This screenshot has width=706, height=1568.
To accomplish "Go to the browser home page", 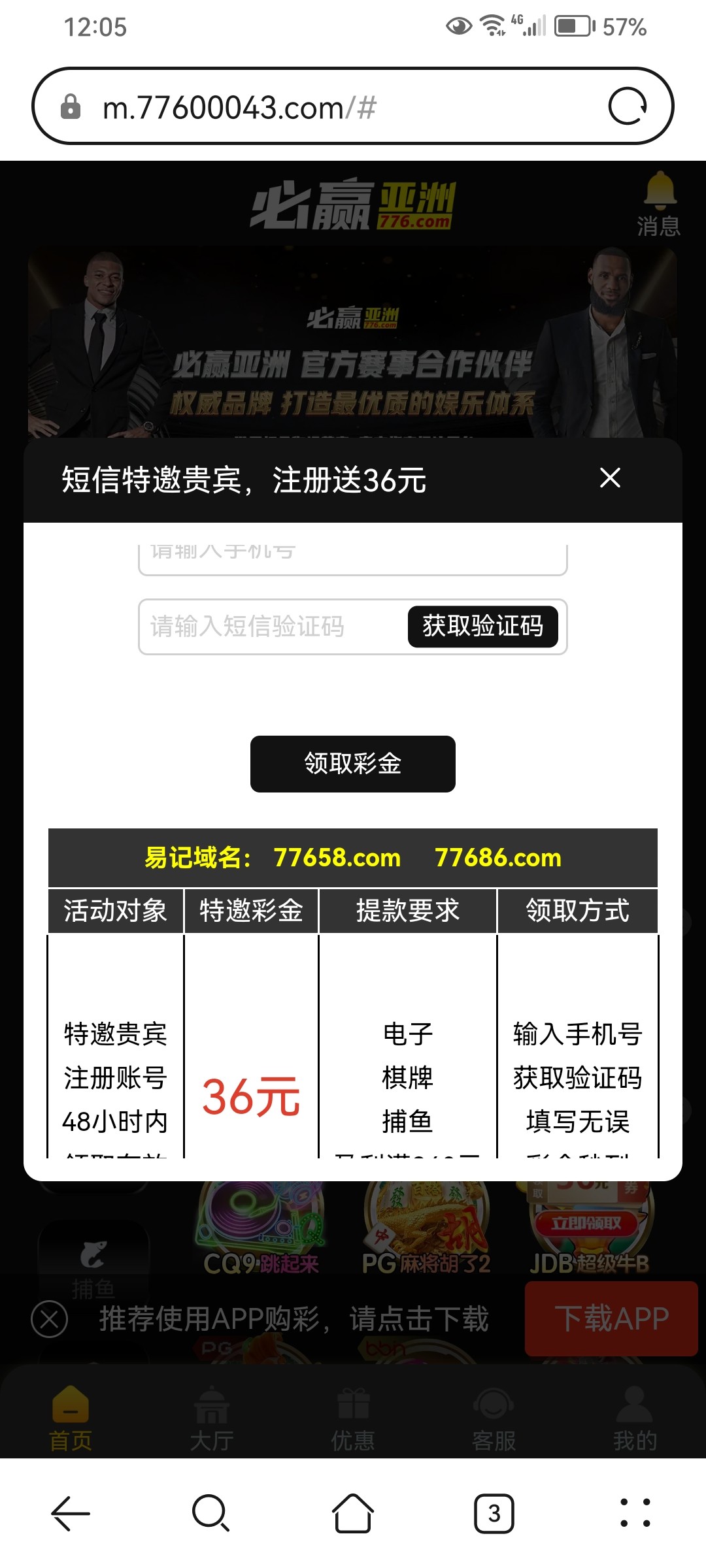I will [353, 1513].
